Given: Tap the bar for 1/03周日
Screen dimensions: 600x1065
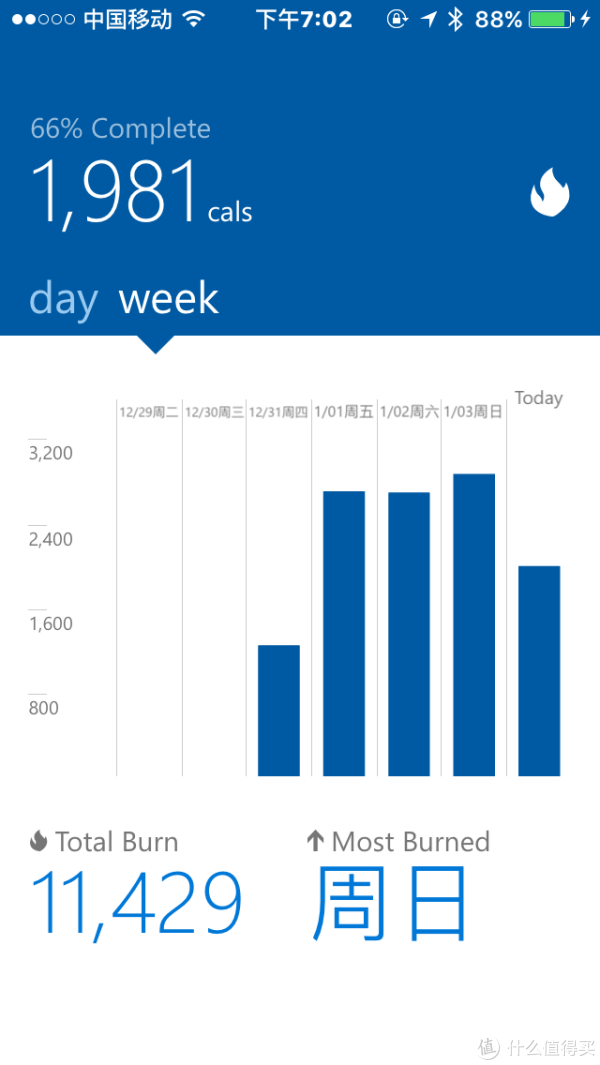Looking at the screenshot, I should pos(474,625).
